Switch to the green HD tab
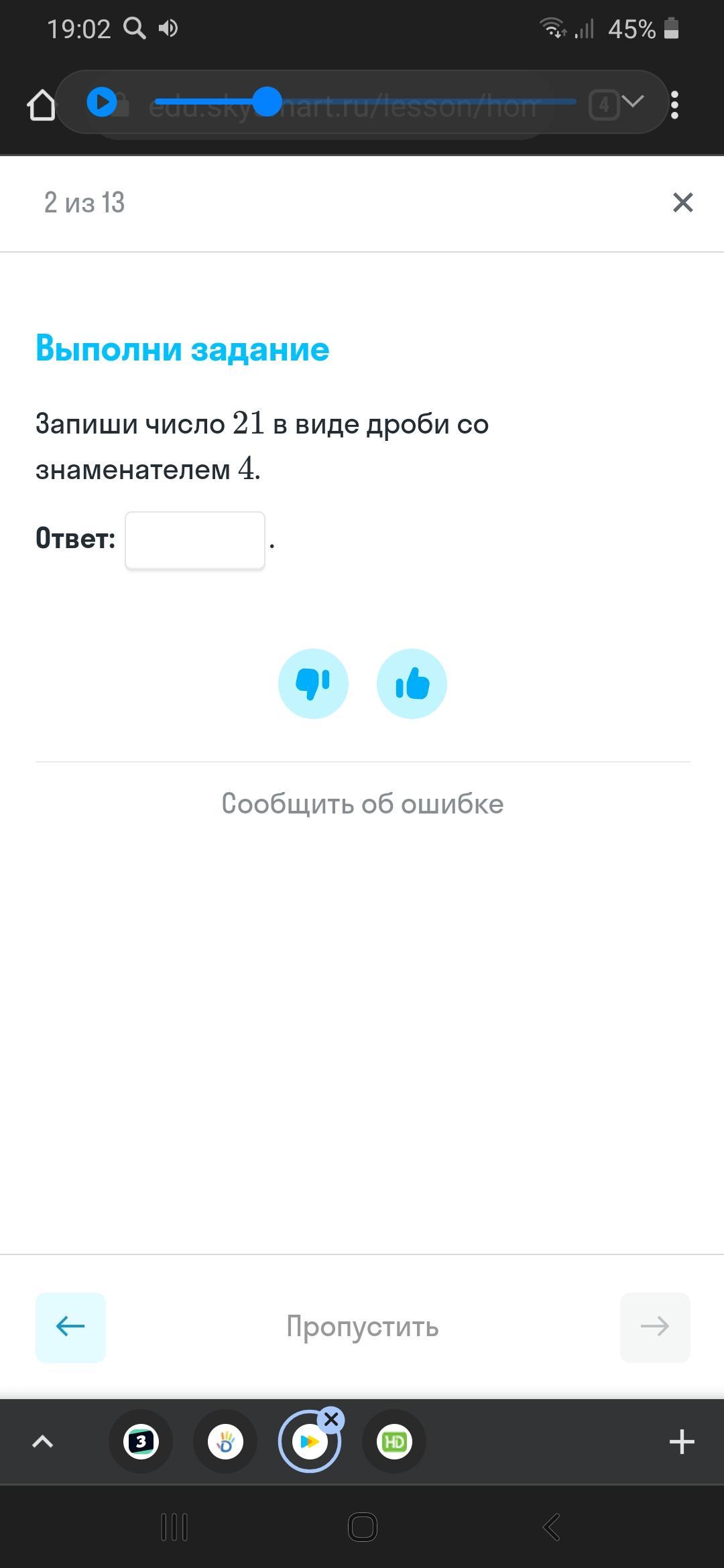This screenshot has width=724, height=1568. point(394,1441)
